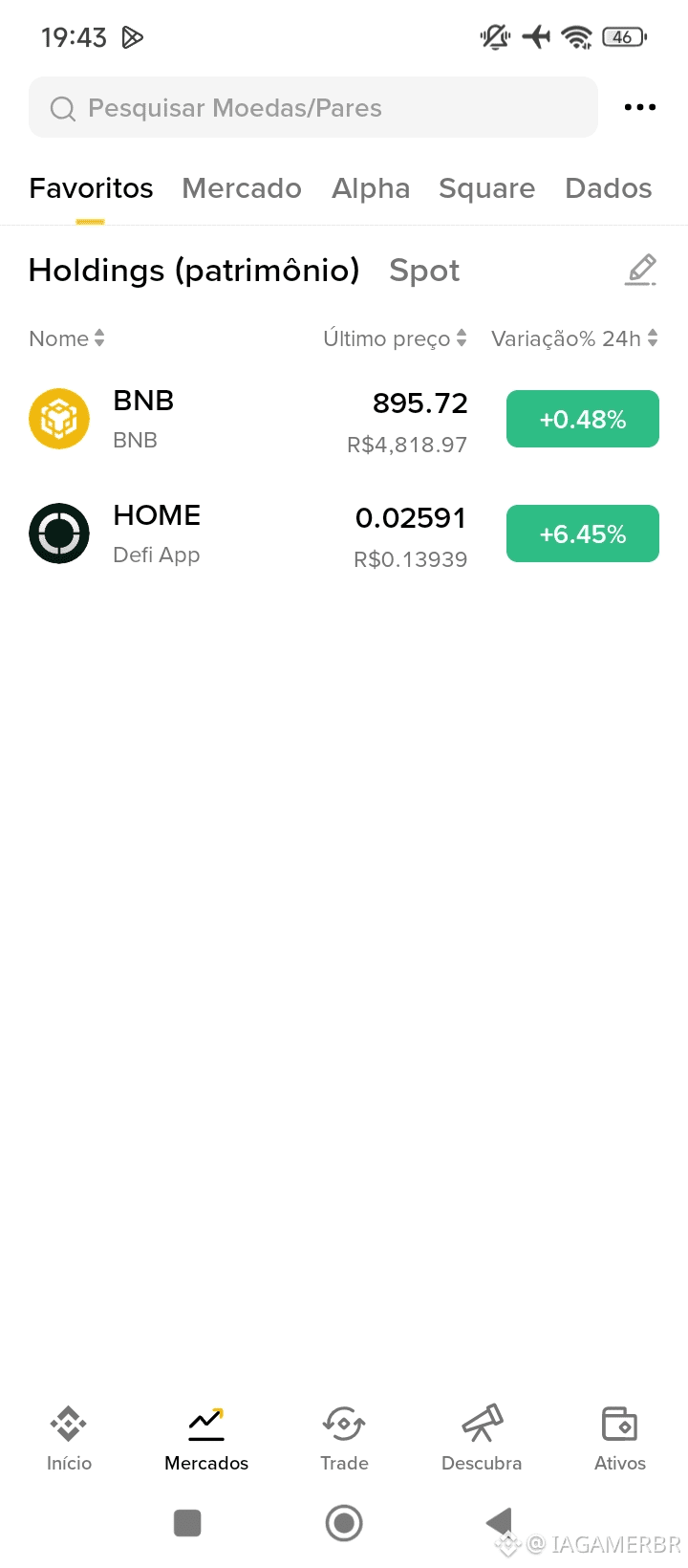Viewport: 688px width, 1568px height.
Task: Open the three-dot overflow menu
Action: pyautogui.click(x=639, y=107)
